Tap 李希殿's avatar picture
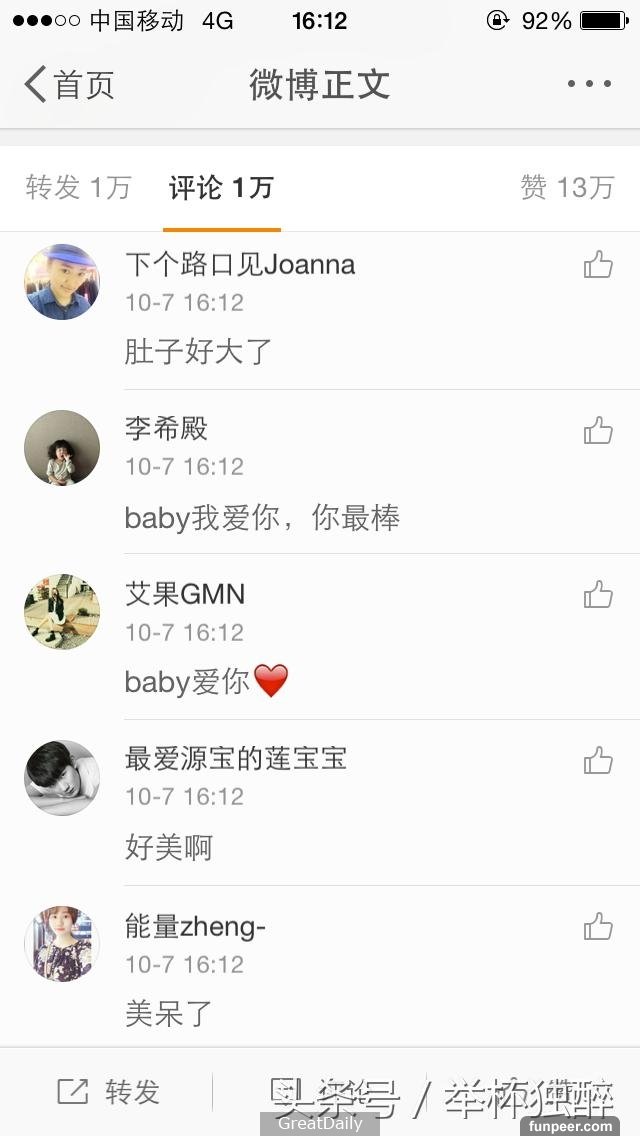The image size is (640, 1136). pos(62,448)
